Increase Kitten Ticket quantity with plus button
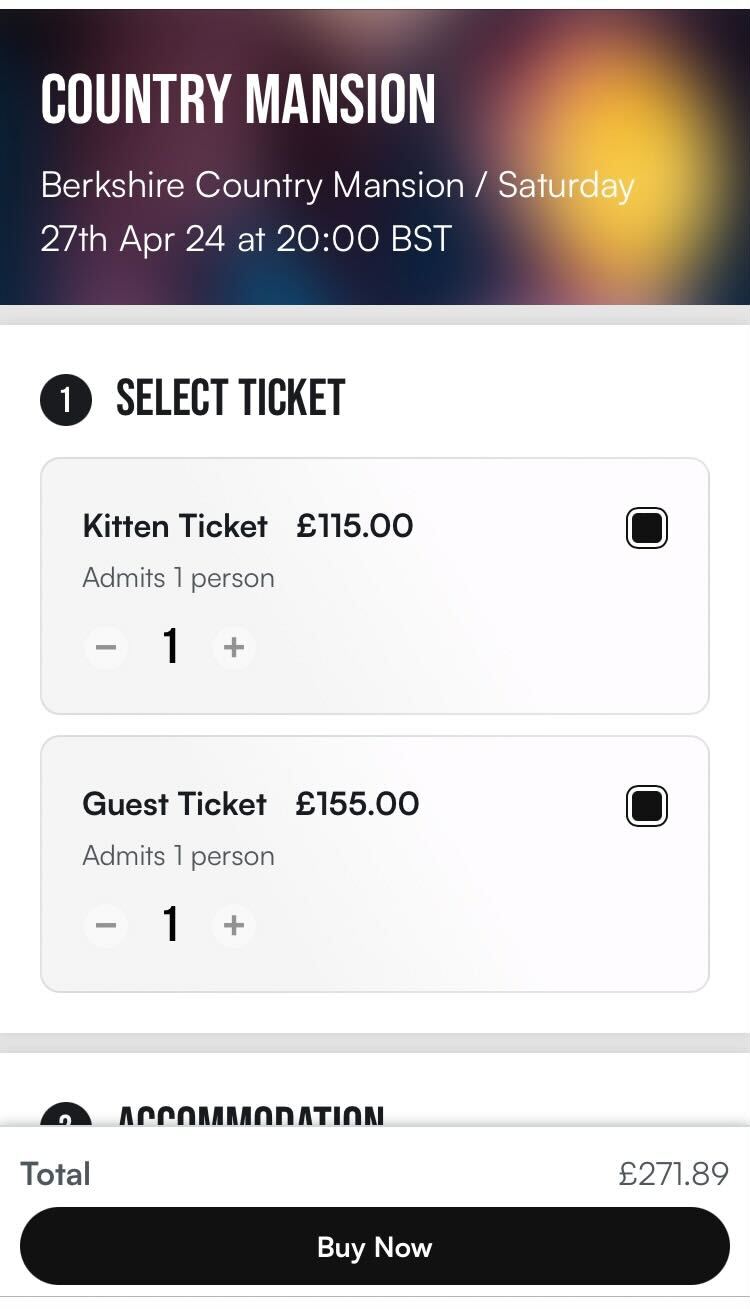 pyautogui.click(x=234, y=647)
